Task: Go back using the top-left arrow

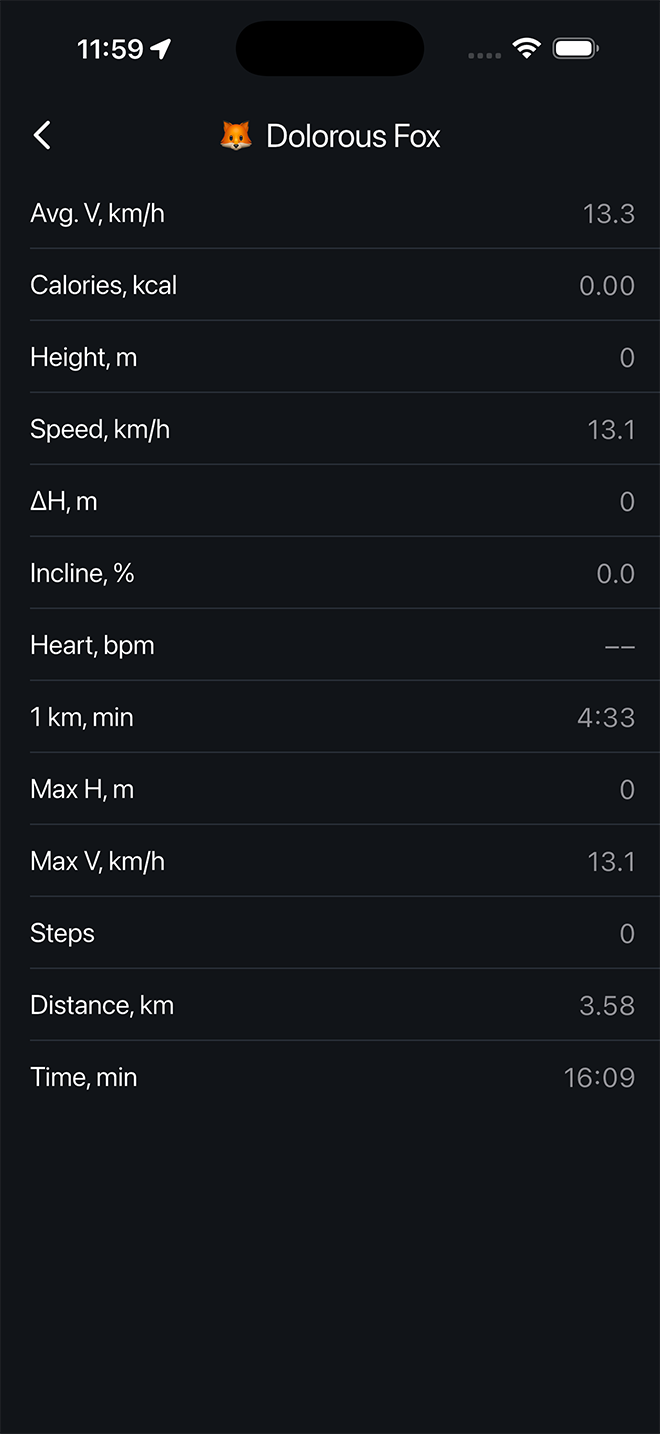Action: (42, 136)
